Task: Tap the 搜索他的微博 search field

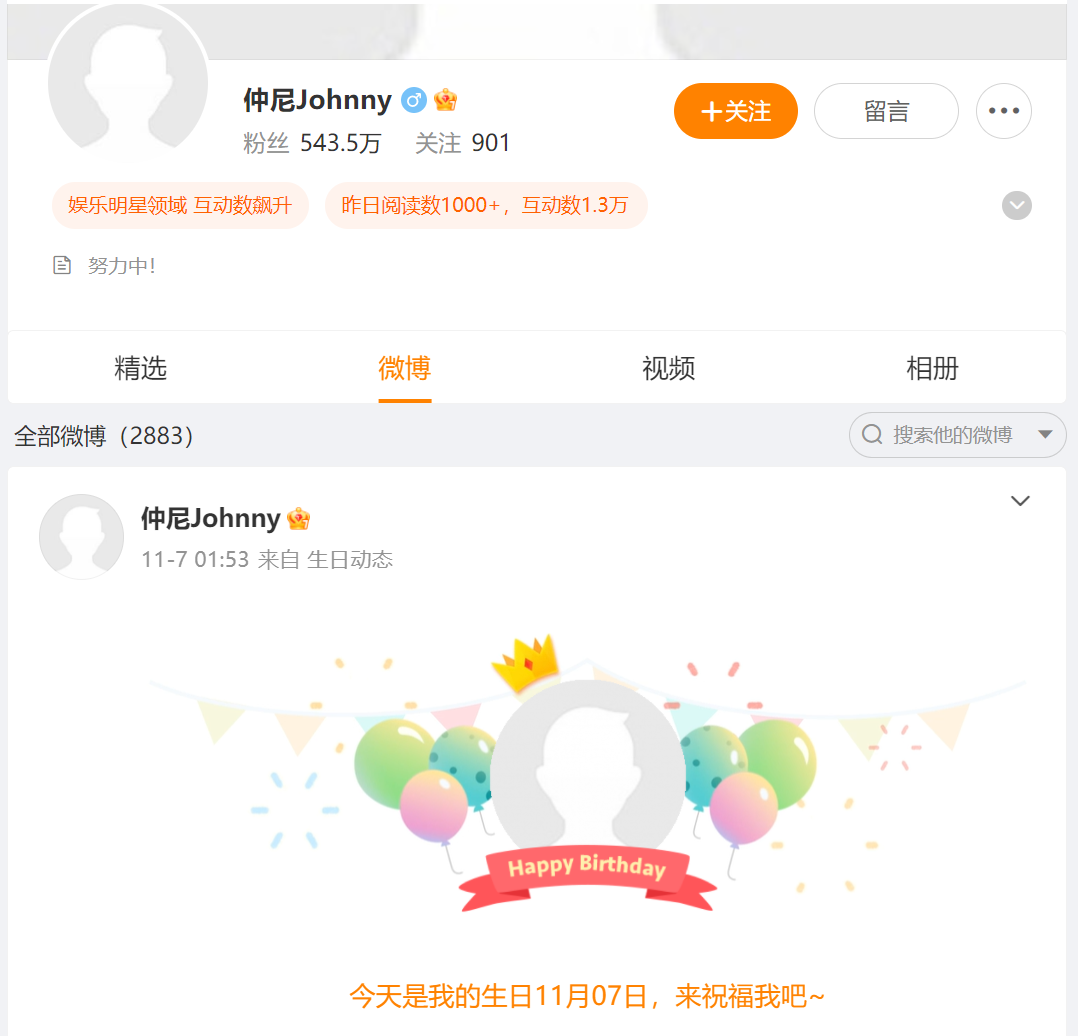Action: (950, 435)
